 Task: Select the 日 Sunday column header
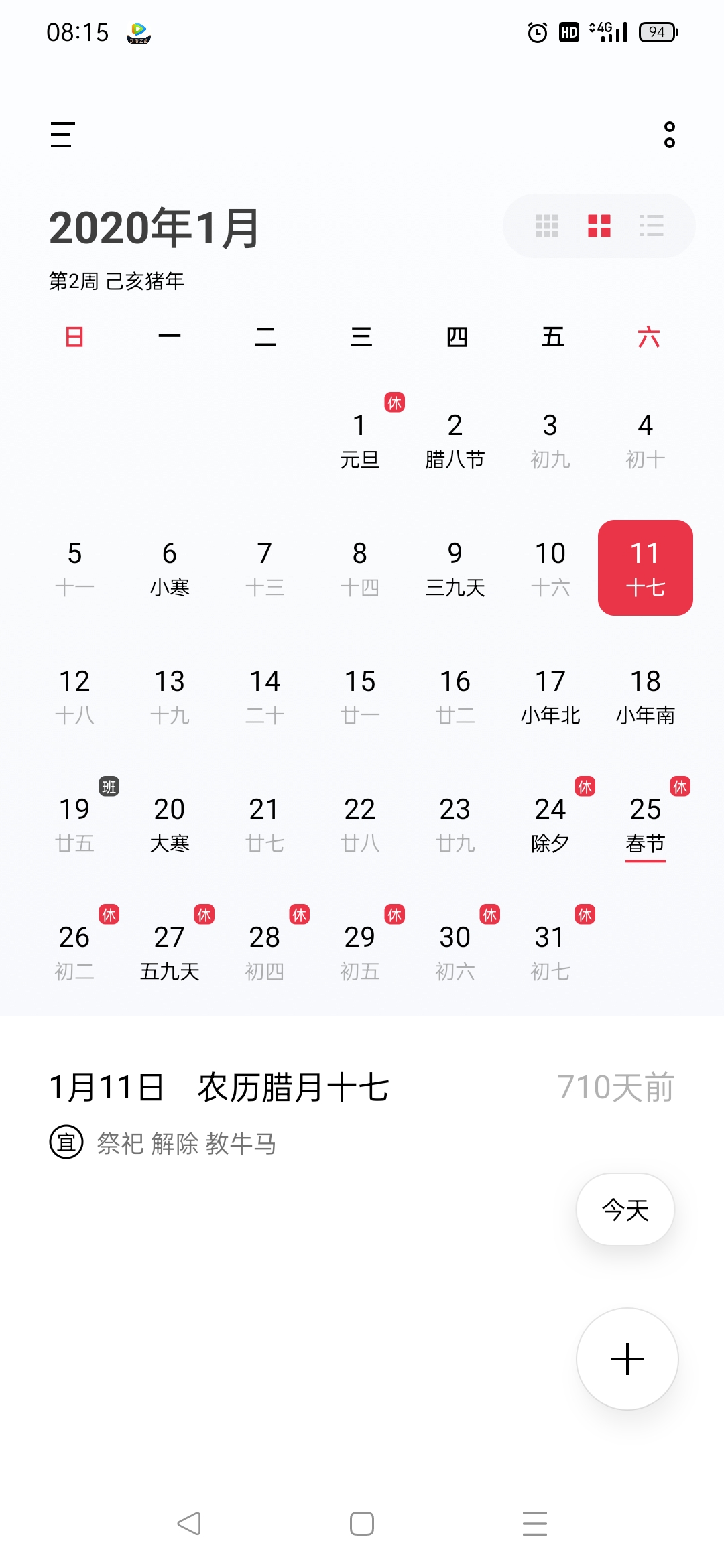point(75,338)
